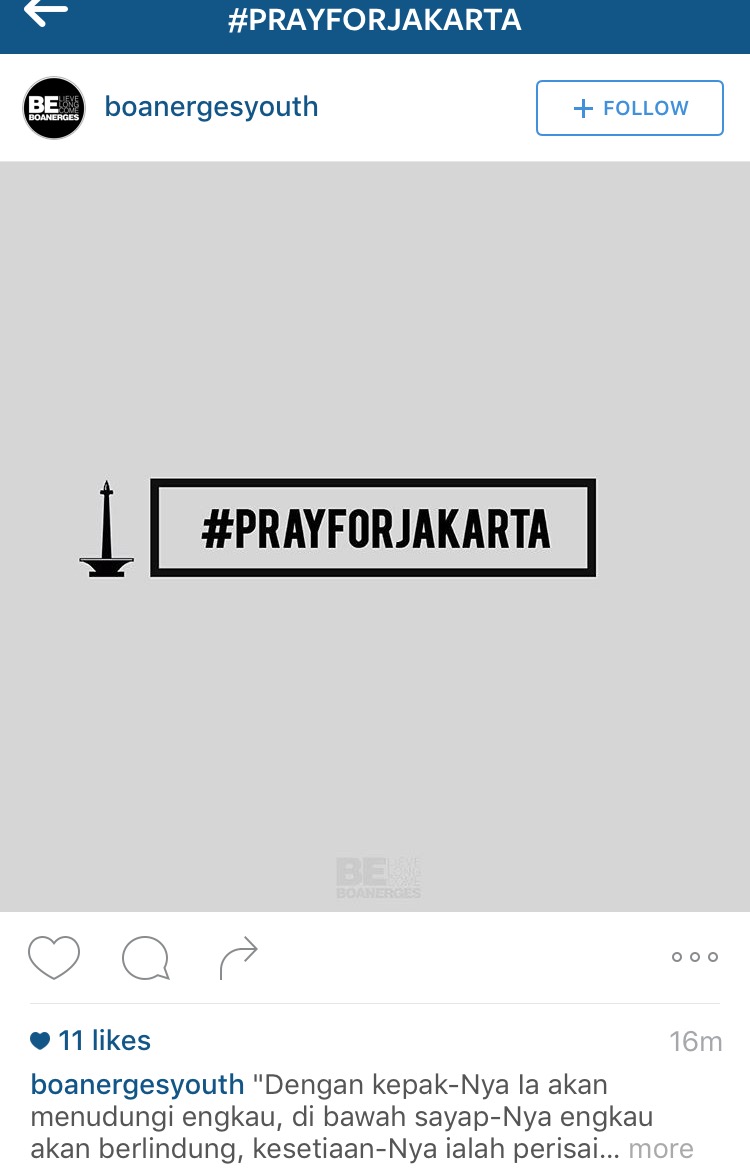This screenshot has width=750, height=1170.
Task: Open the three-dot post options menu
Action: click(x=694, y=957)
